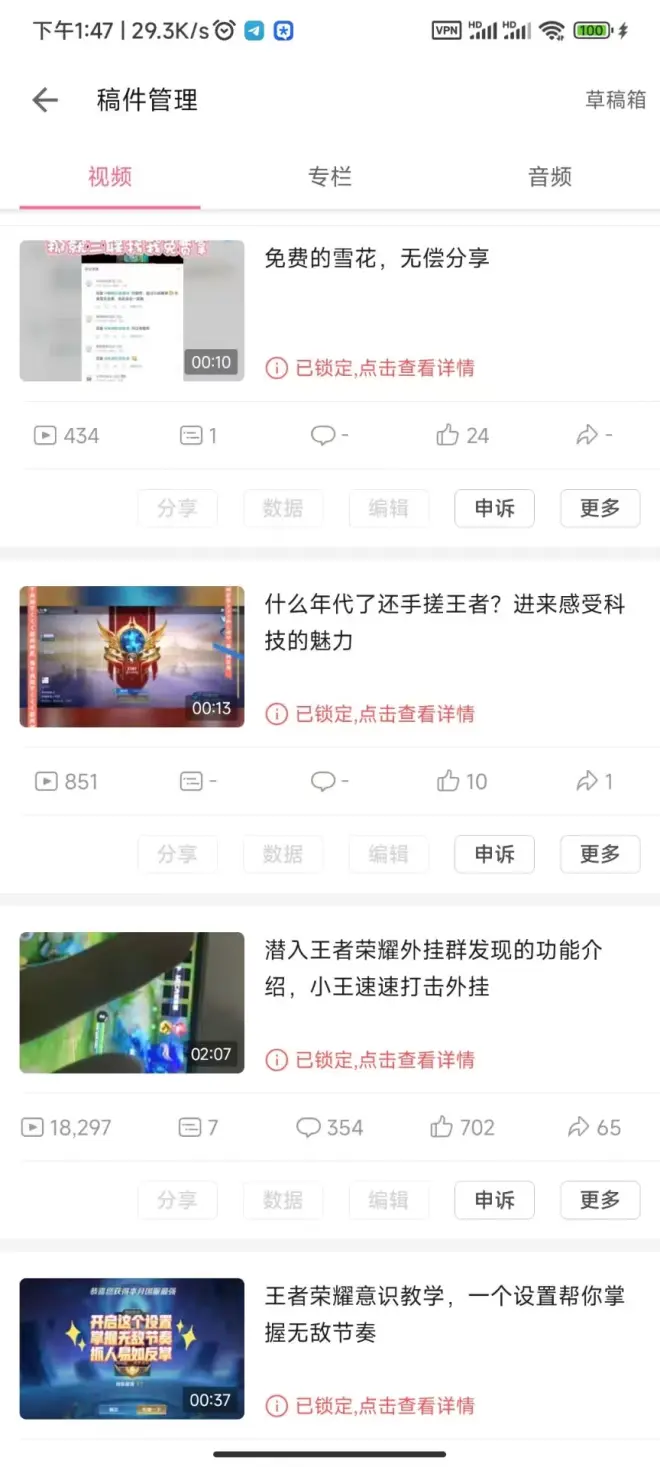The height and width of the screenshot is (1467, 660).
Task: Switch to the 专栏 tab
Action: 330,178
